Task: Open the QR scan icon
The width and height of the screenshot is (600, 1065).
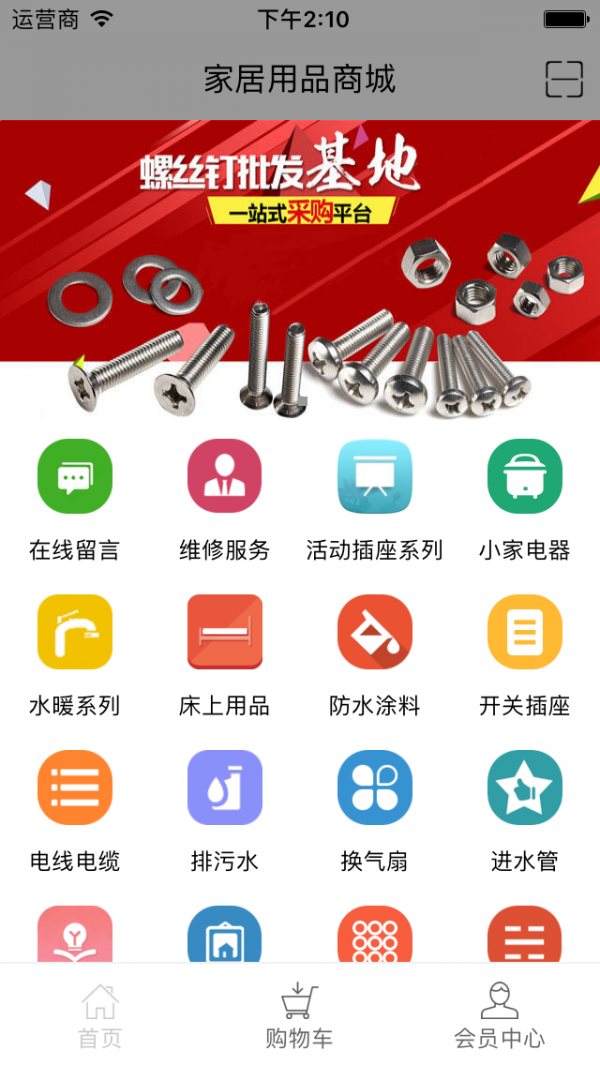Action: point(564,79)
